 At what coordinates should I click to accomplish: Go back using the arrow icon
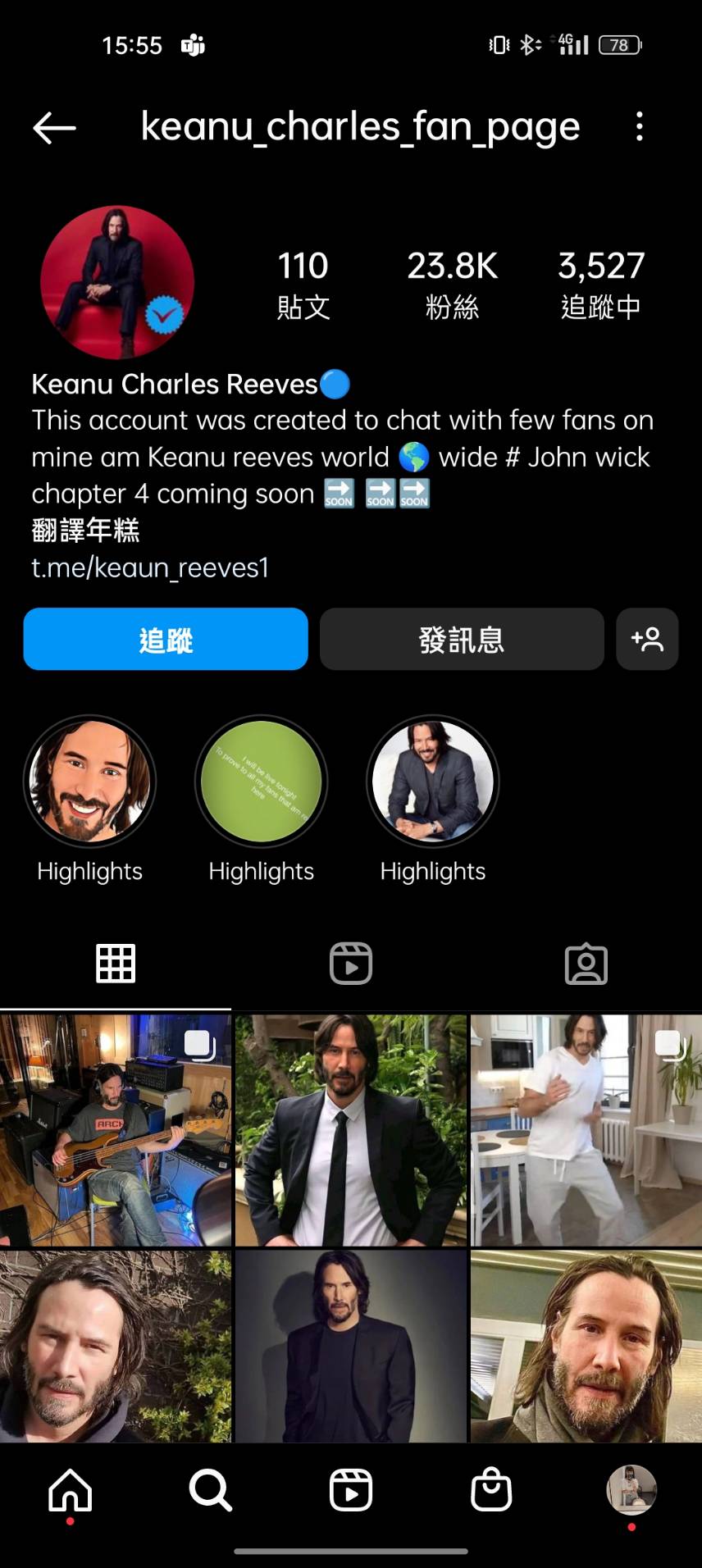click(54, 128)
